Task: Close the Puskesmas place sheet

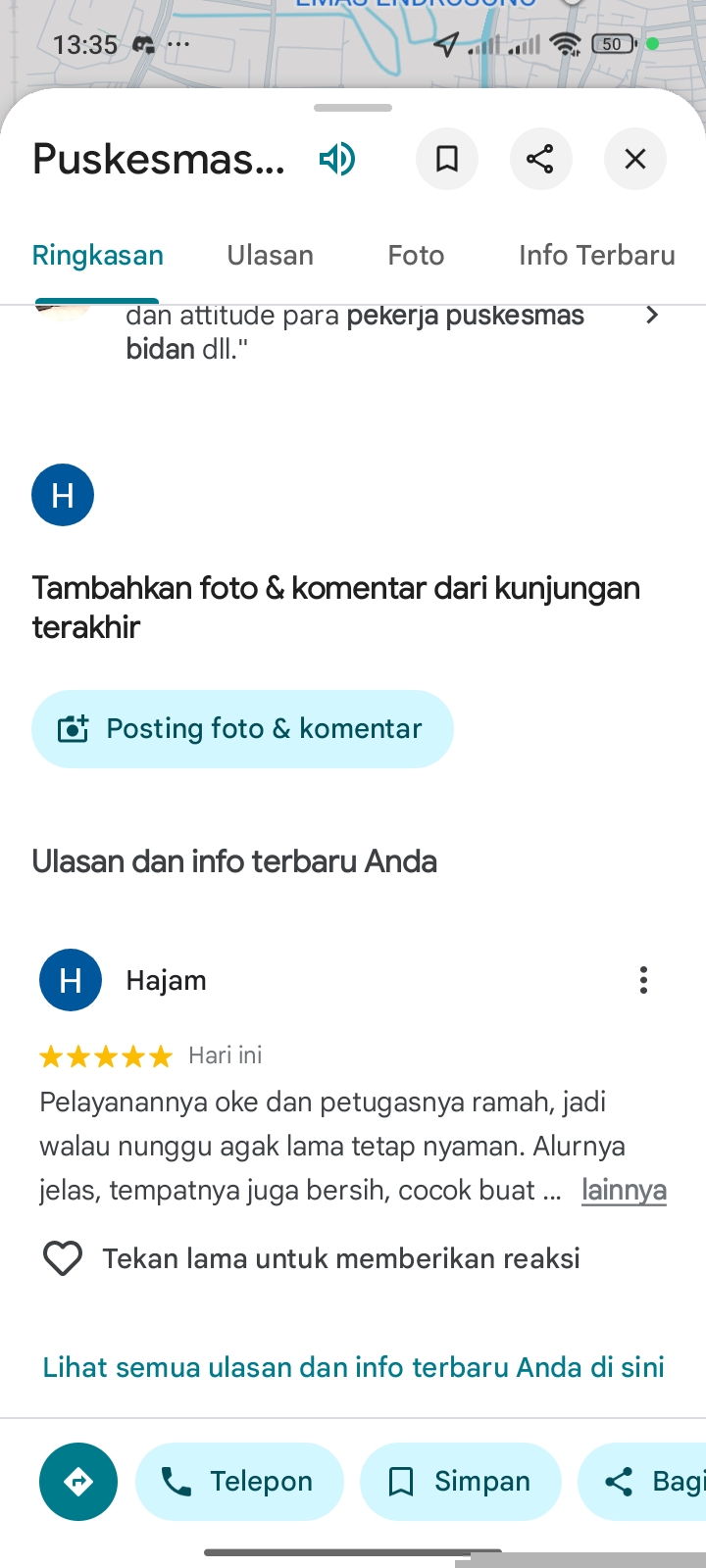Action: pyautogui.click(x=635, y=159)
